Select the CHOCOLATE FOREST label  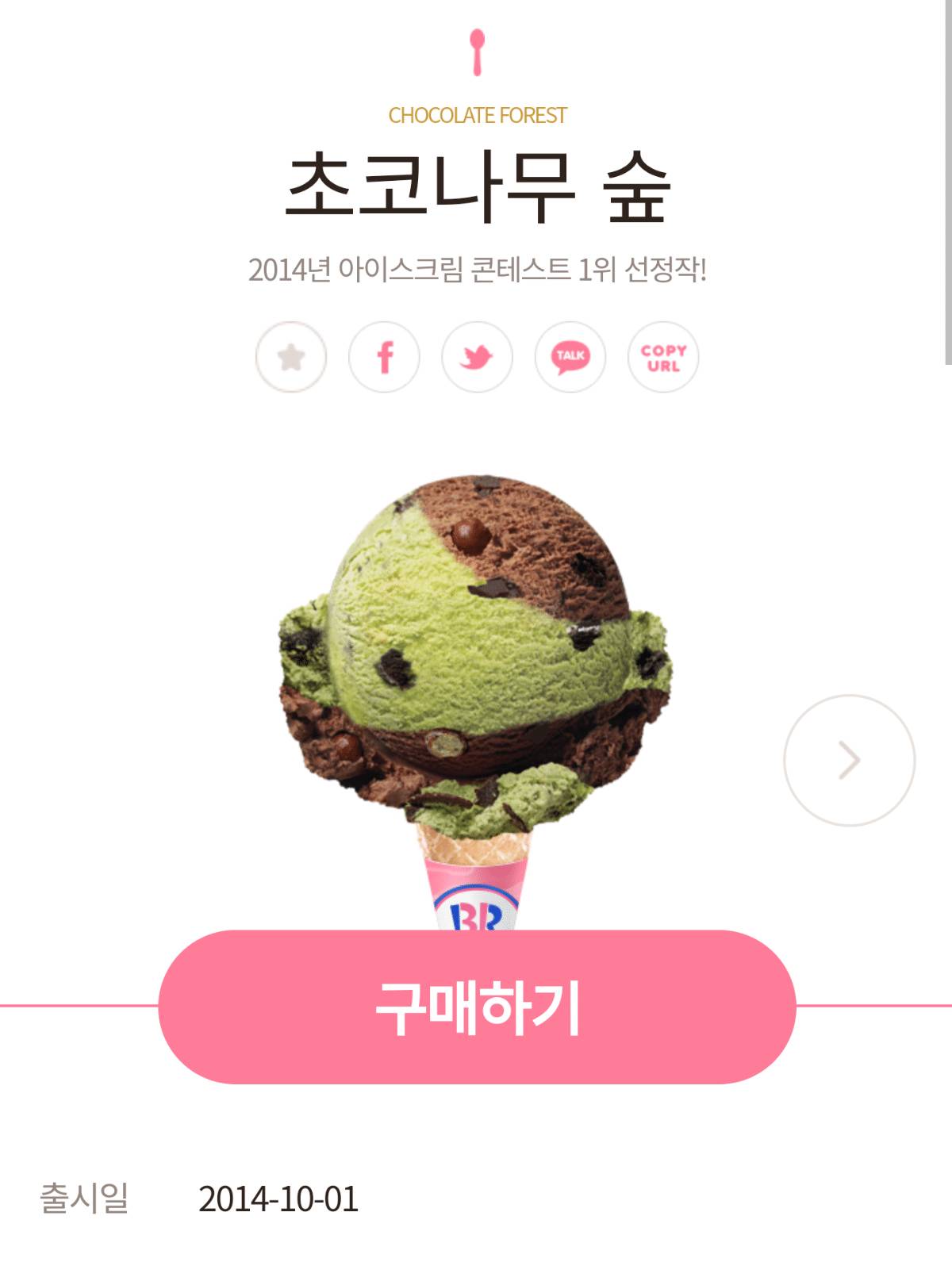click(476, 117)
